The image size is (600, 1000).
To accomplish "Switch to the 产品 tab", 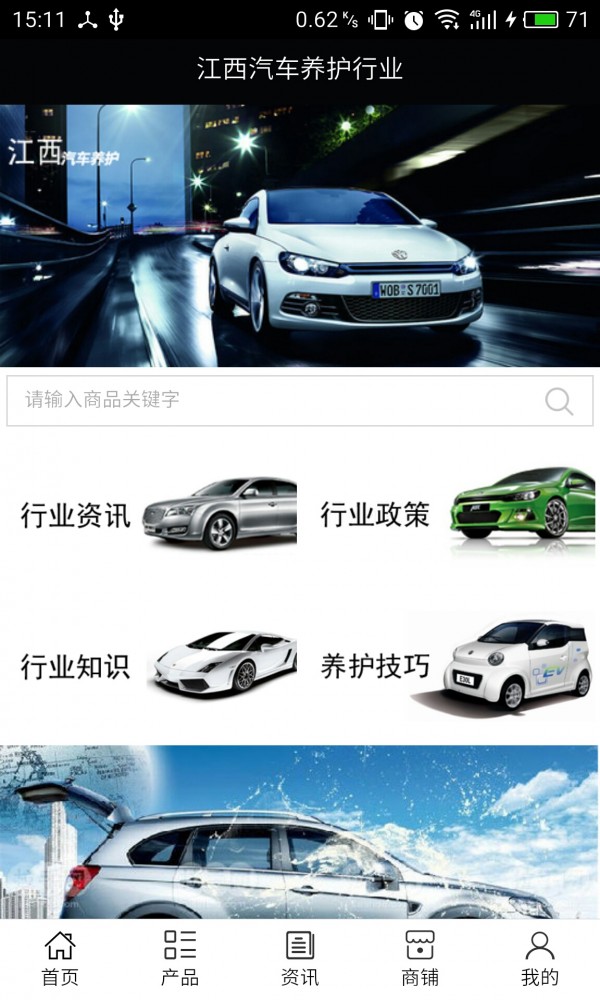I will tap(180, 958).
